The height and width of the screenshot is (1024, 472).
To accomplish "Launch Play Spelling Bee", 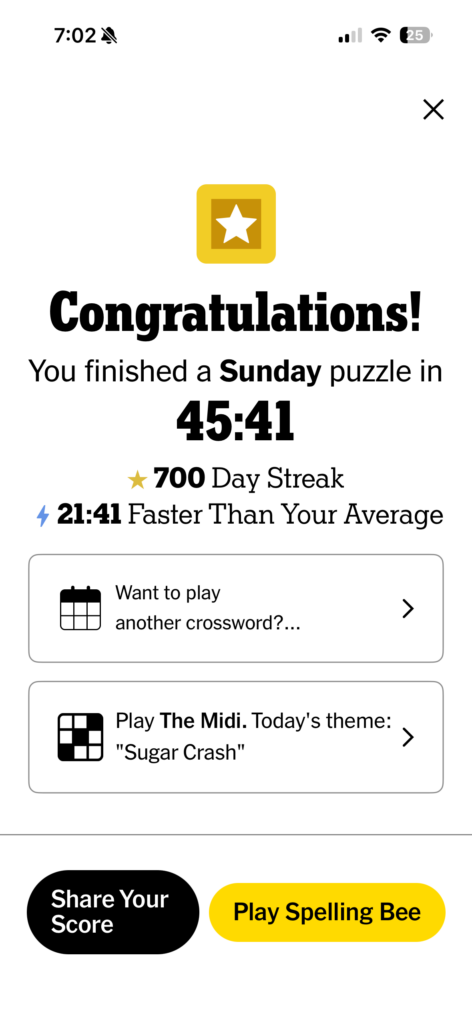I will click(327, 912).
